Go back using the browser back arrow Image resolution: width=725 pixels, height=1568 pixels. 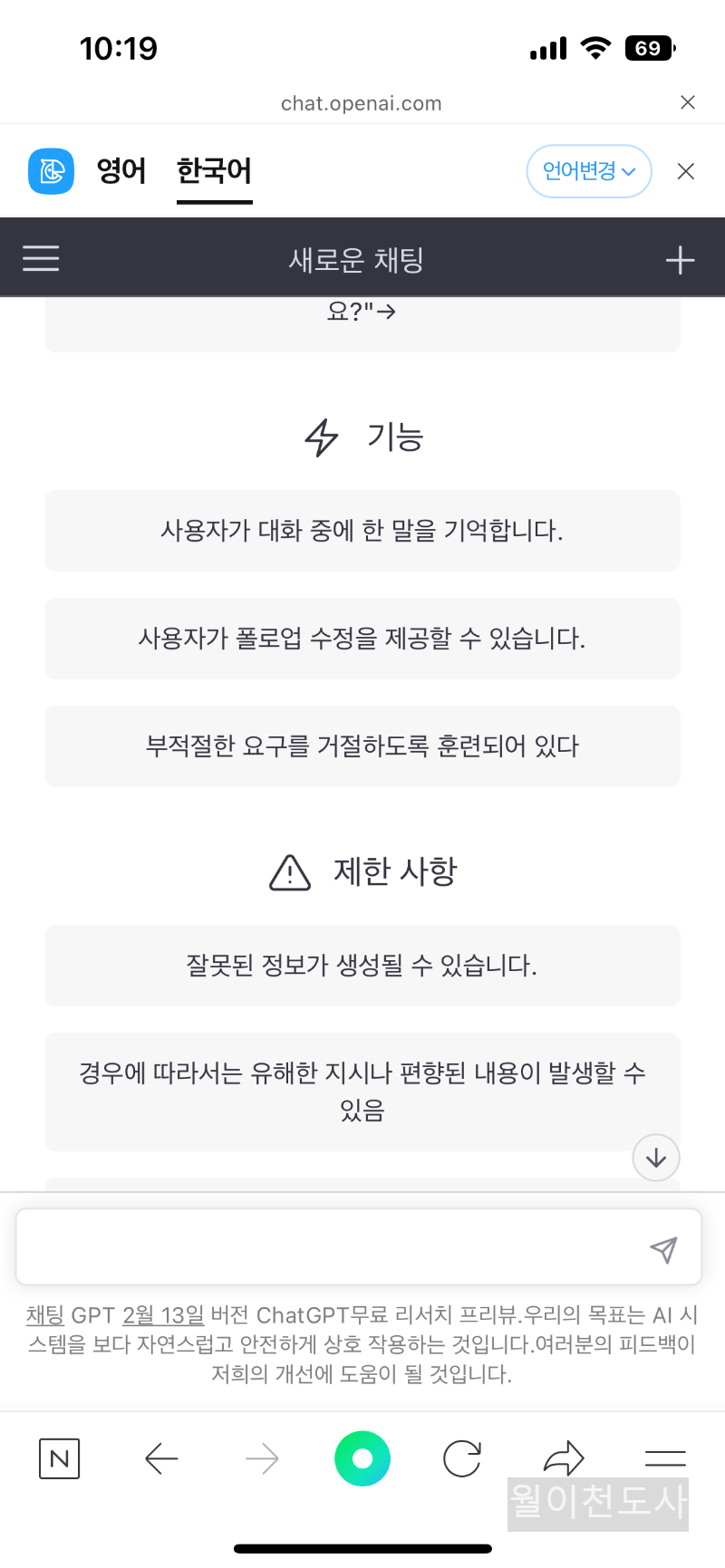coord(161,1458)
